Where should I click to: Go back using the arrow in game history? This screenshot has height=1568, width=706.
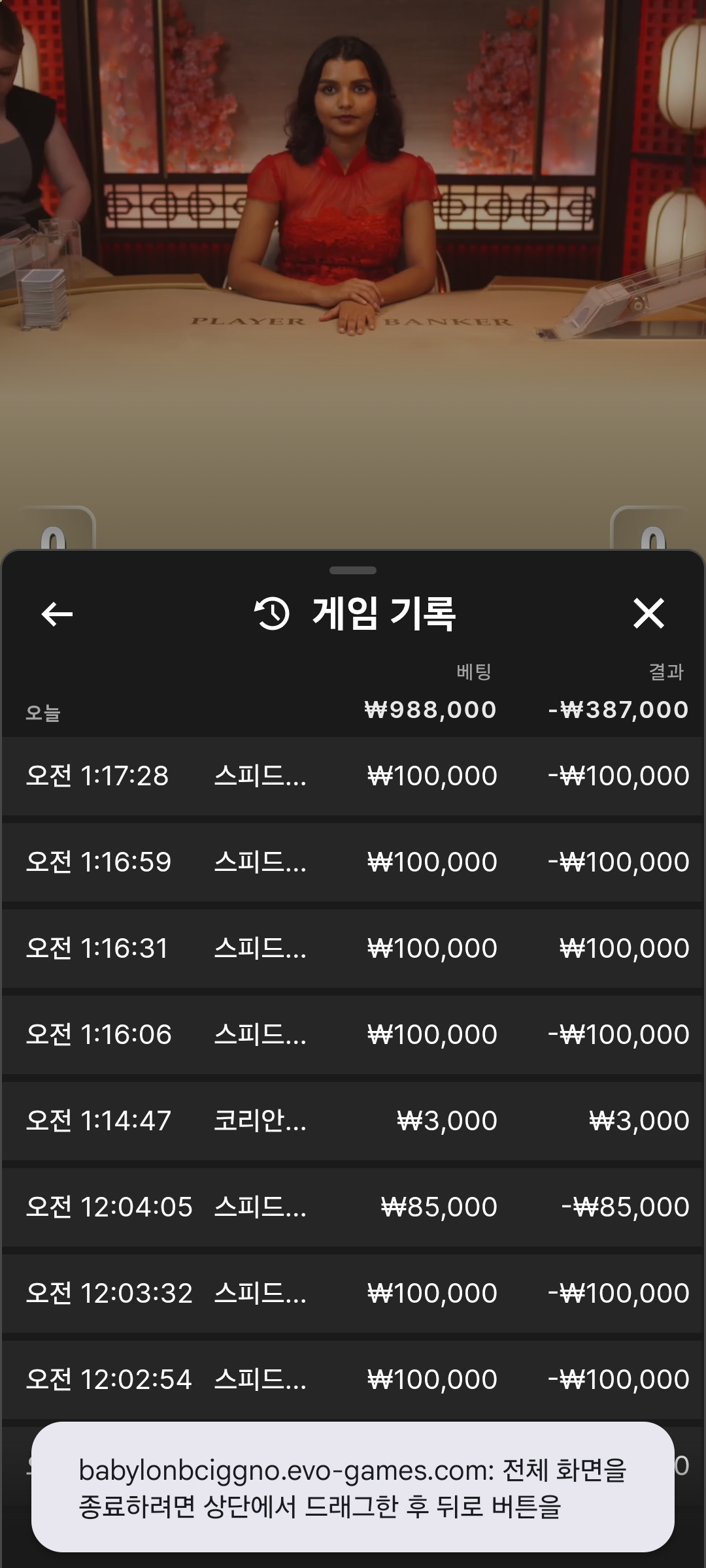[57, 614]
